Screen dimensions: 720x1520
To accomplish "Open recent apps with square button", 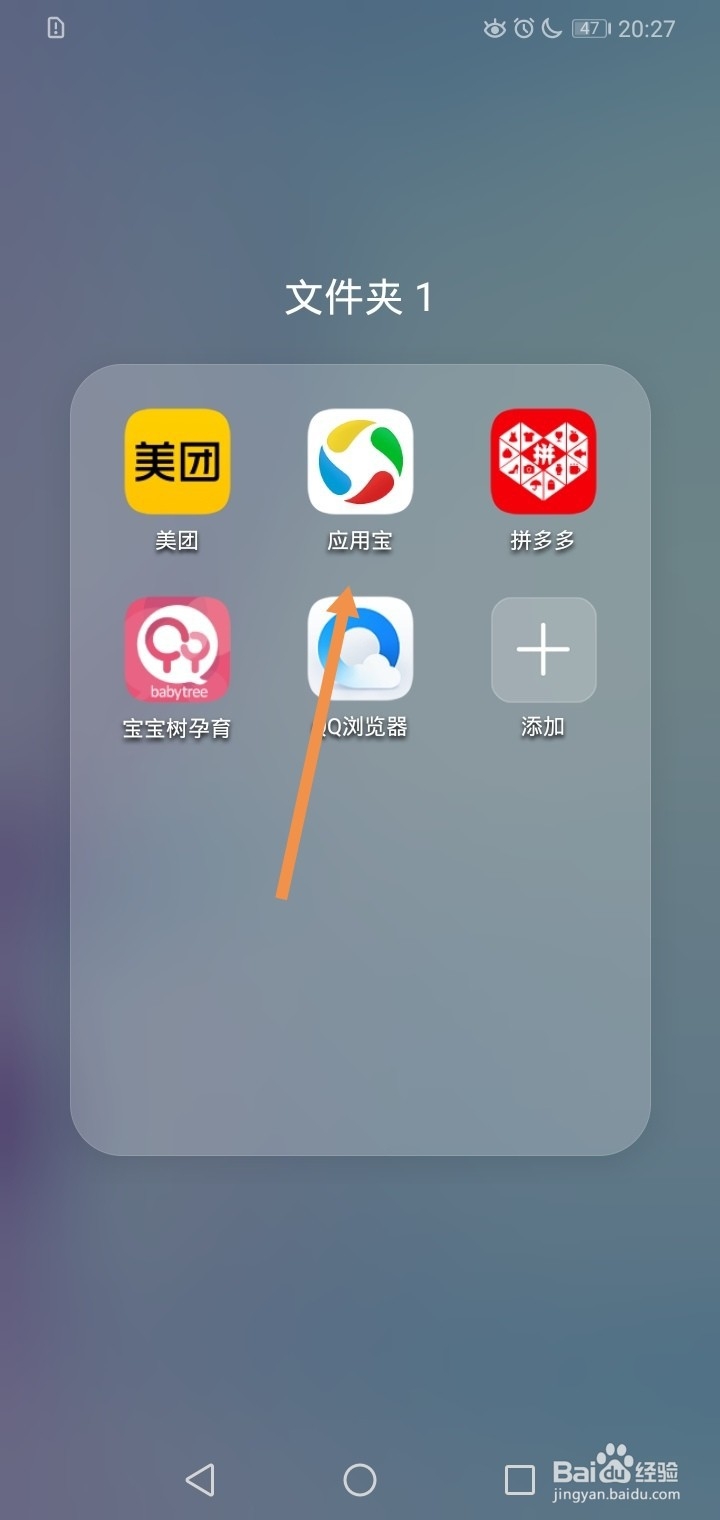I will coord(516,1477).
